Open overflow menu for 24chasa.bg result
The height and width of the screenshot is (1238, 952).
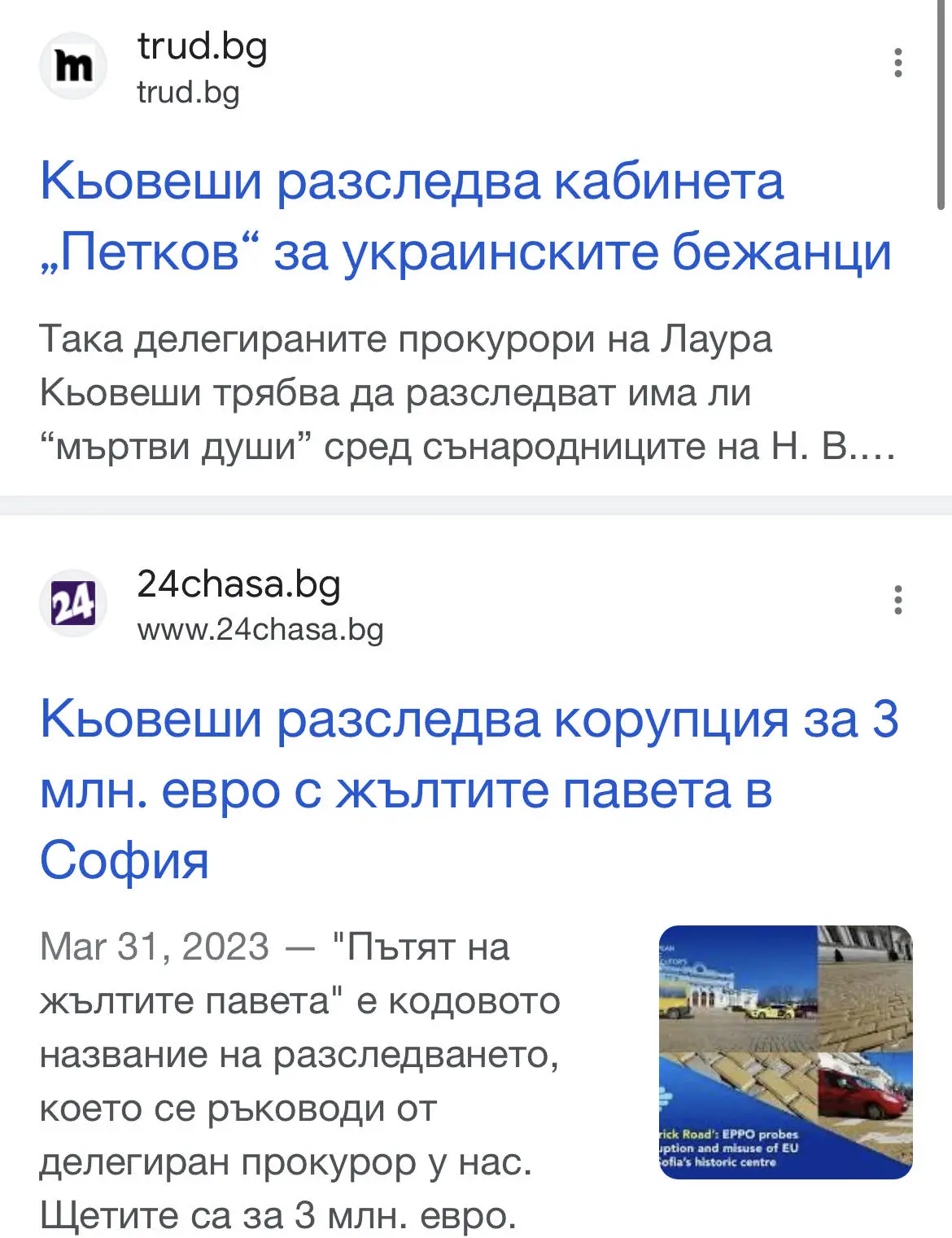(x=897, y=600)
